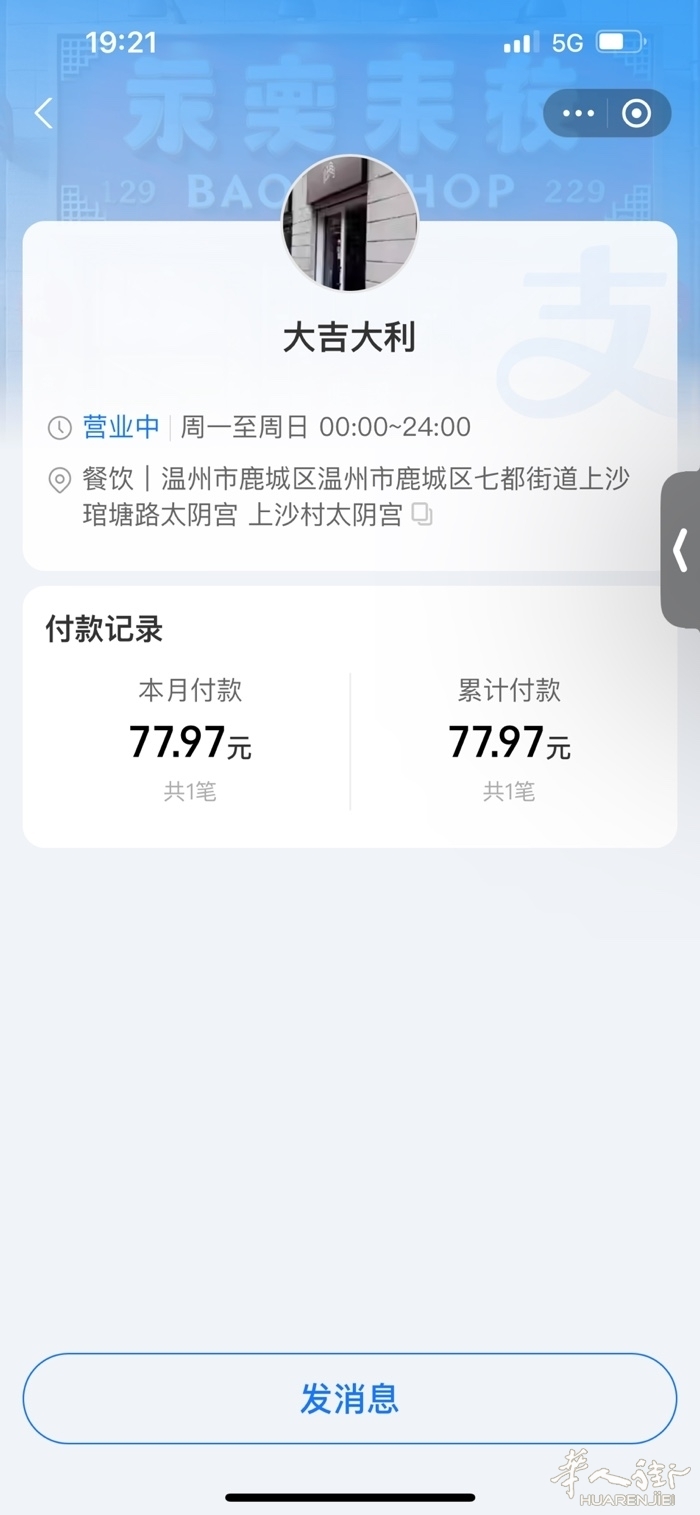
Task: Close the mini program with the circle icon
Action: tap(637, 113)
